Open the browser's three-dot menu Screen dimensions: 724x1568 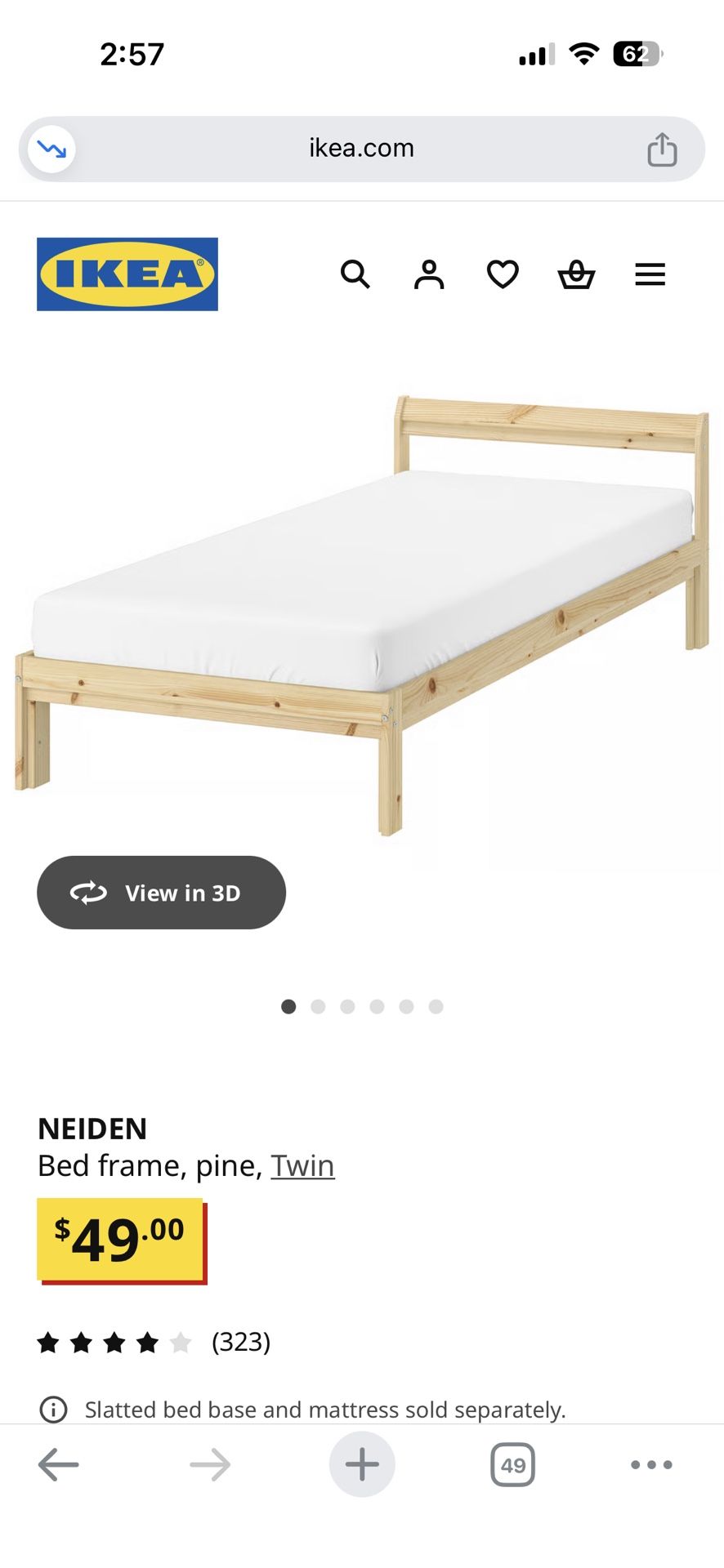(x=651, y=1464)
